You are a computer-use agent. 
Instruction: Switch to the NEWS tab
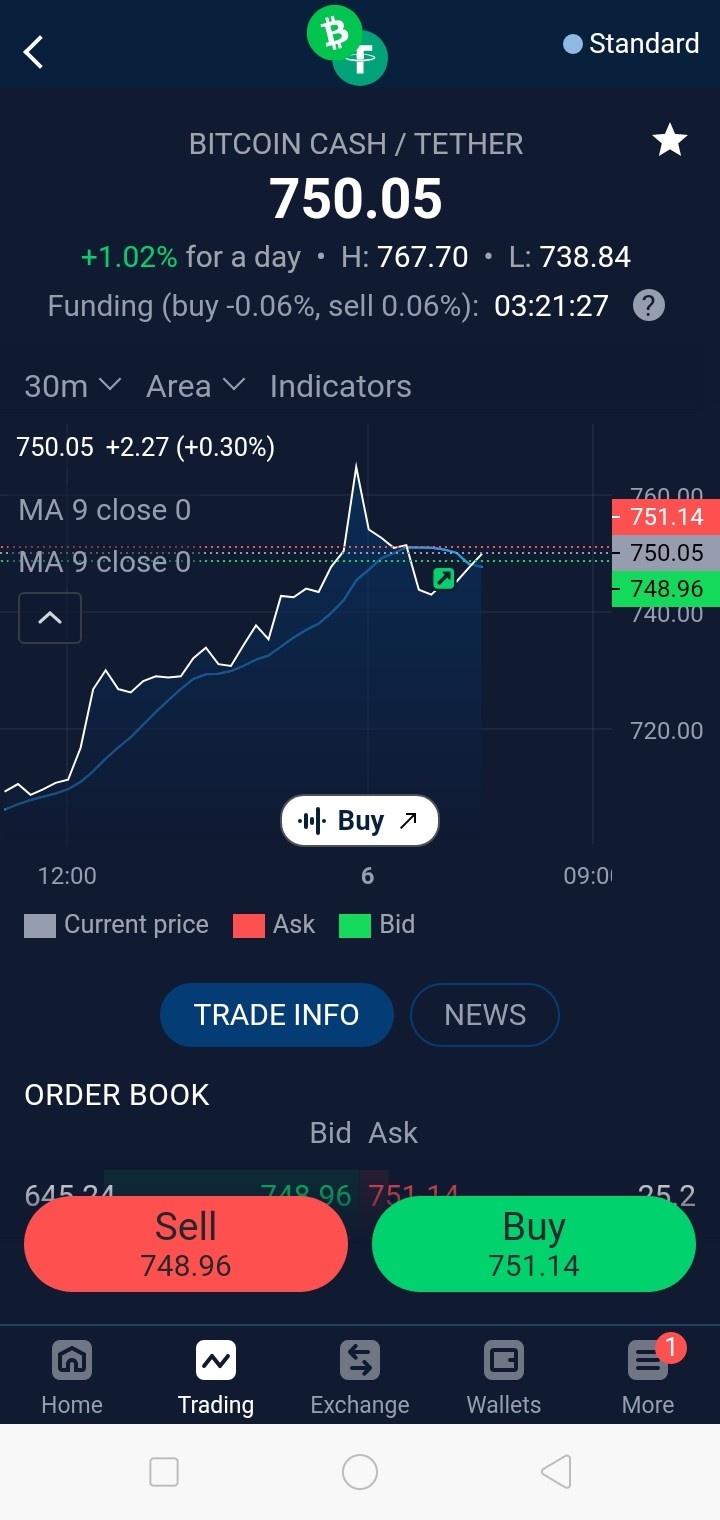coord(485,1015)
